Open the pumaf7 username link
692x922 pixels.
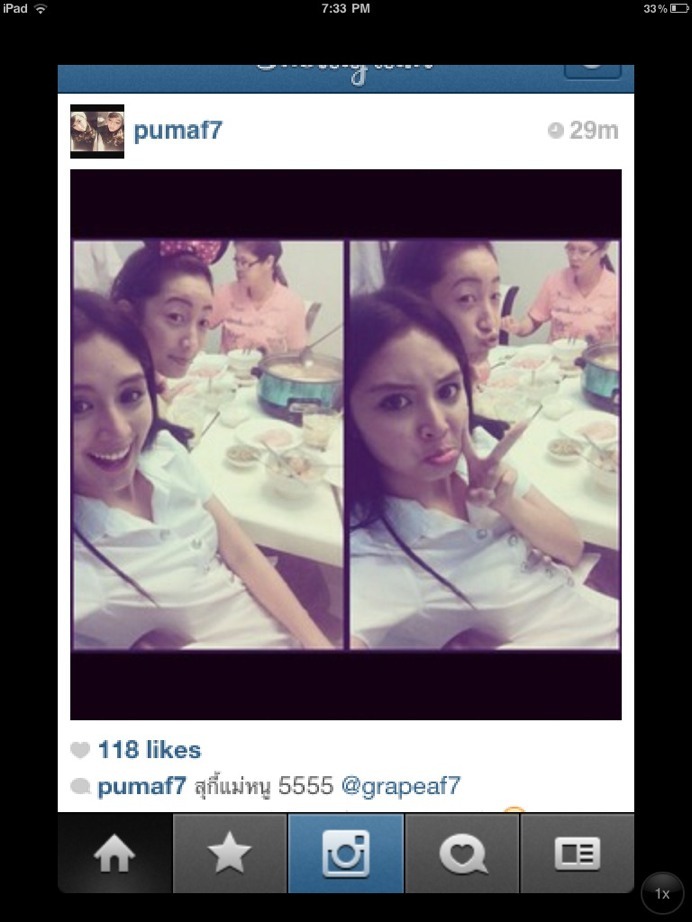[177, 131]
